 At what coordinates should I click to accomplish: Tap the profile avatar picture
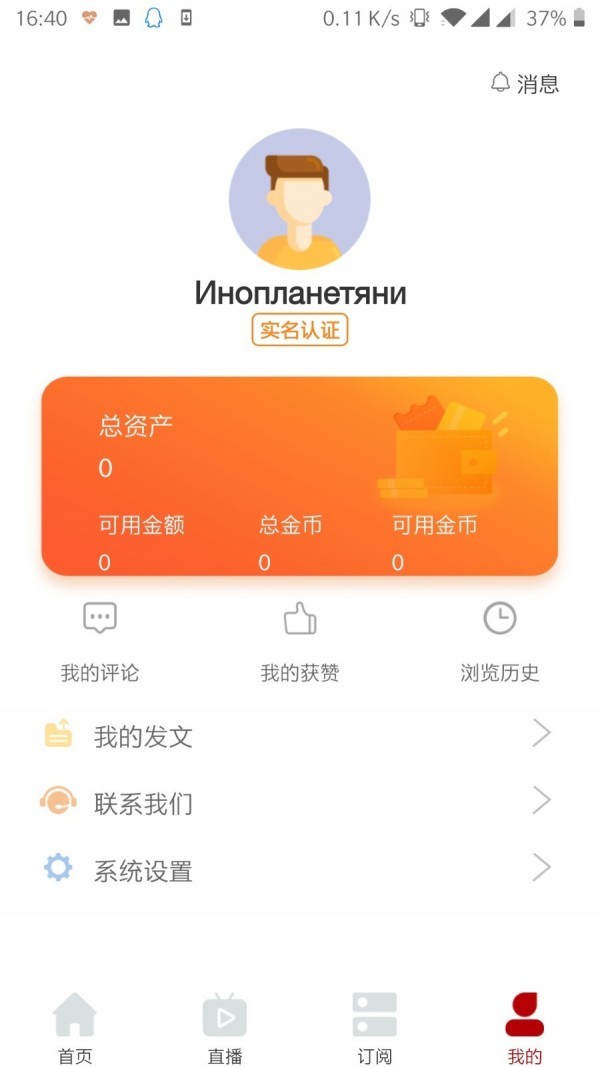(x=299, y=198)
